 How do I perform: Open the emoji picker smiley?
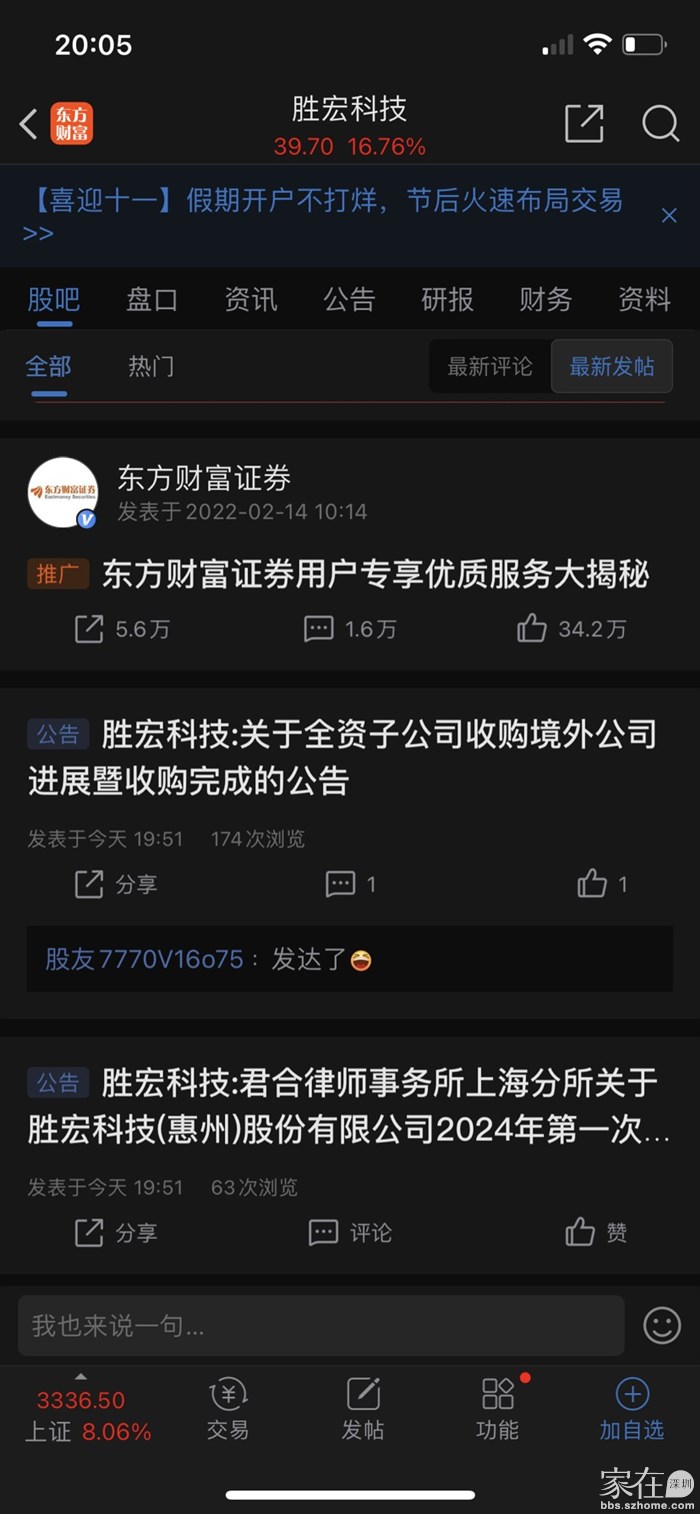click(x=661, y=1326)
